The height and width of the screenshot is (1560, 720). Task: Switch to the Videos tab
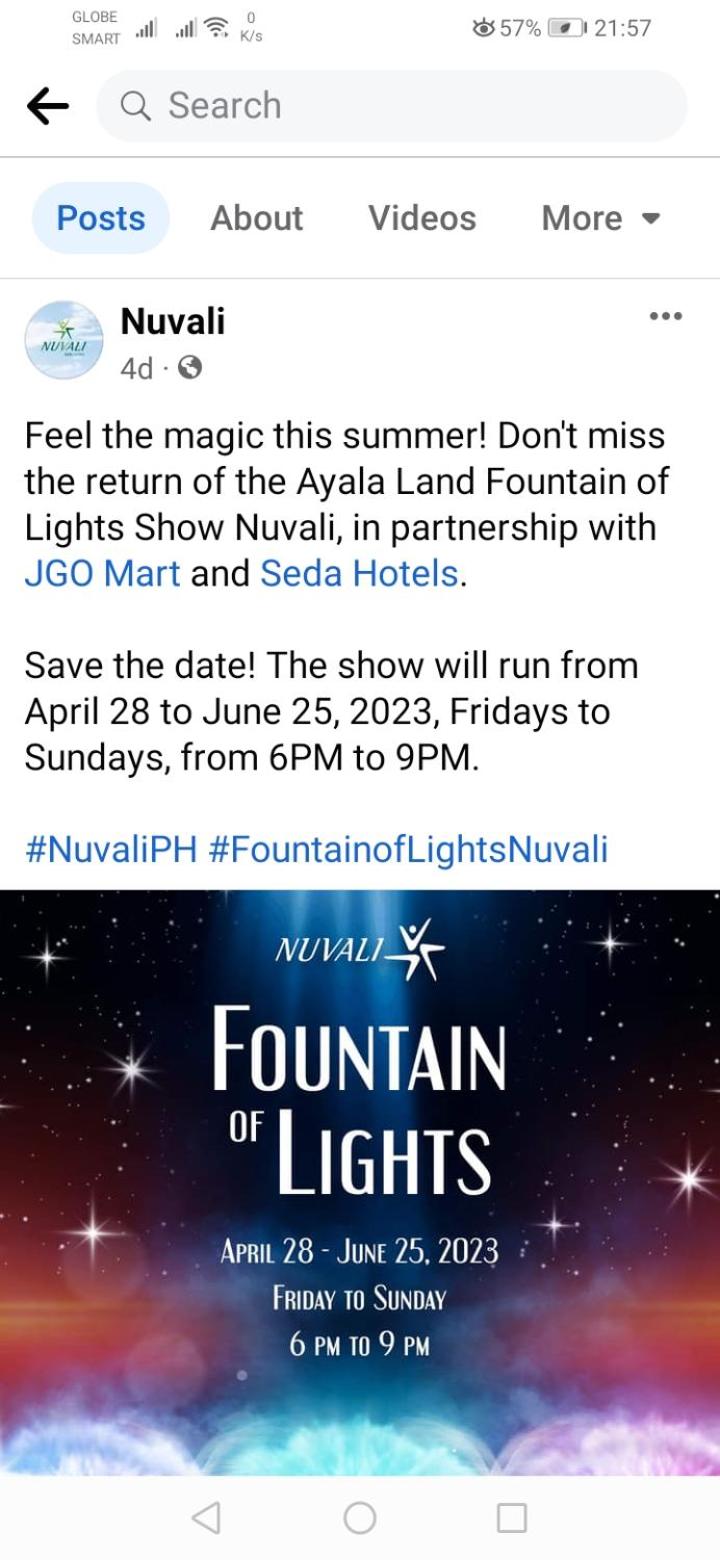422,218
